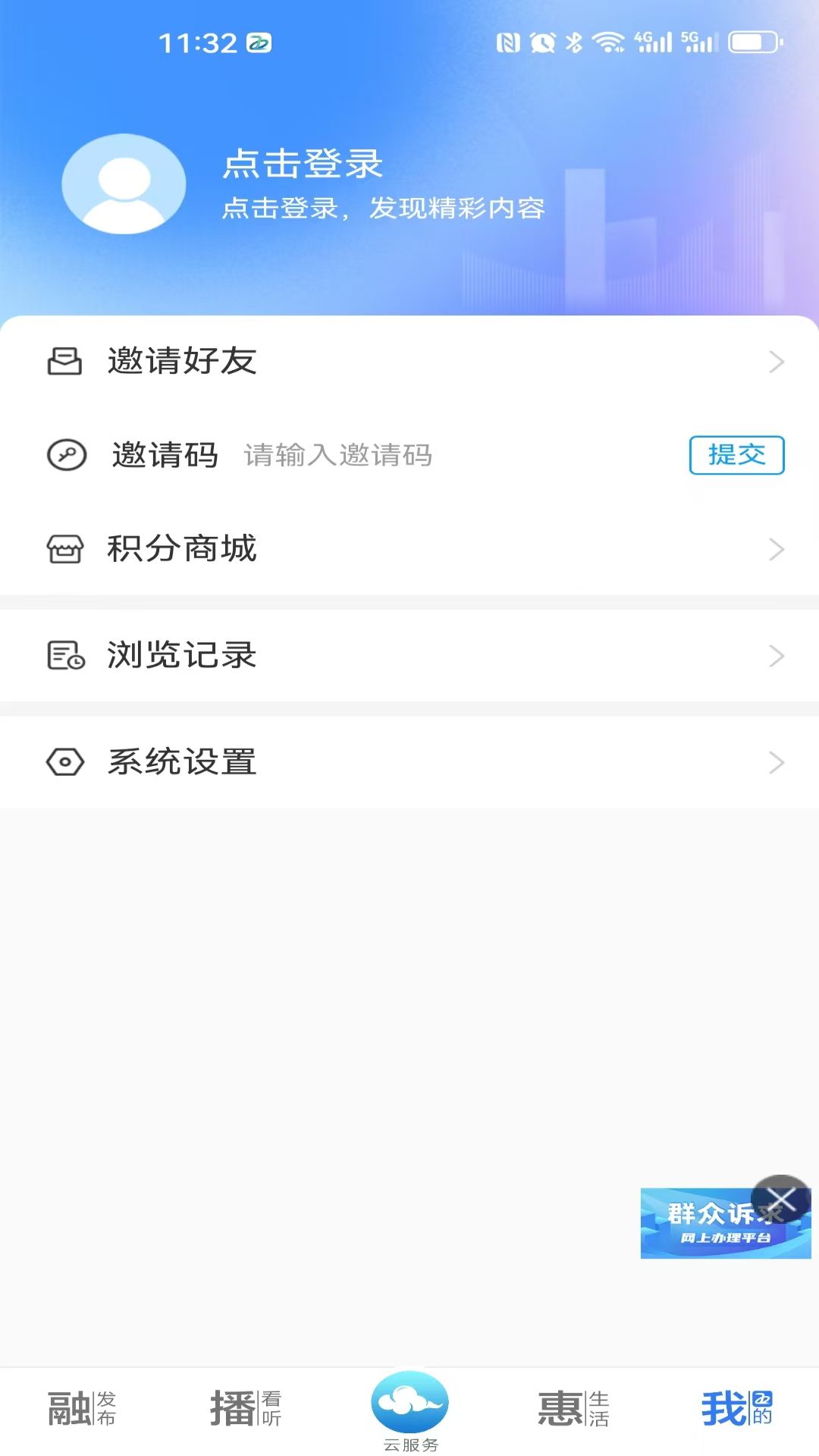Dismiss the 群众诉求 floating banner
The height and width of the screenshot is (1456, 819).
(781, 1198)
